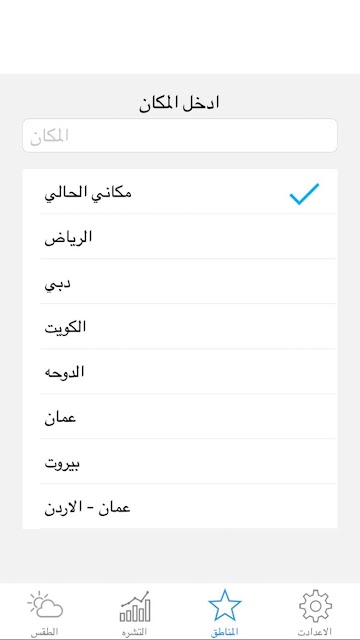Choose الرياض from the locations list

click(x=180, y=237)
